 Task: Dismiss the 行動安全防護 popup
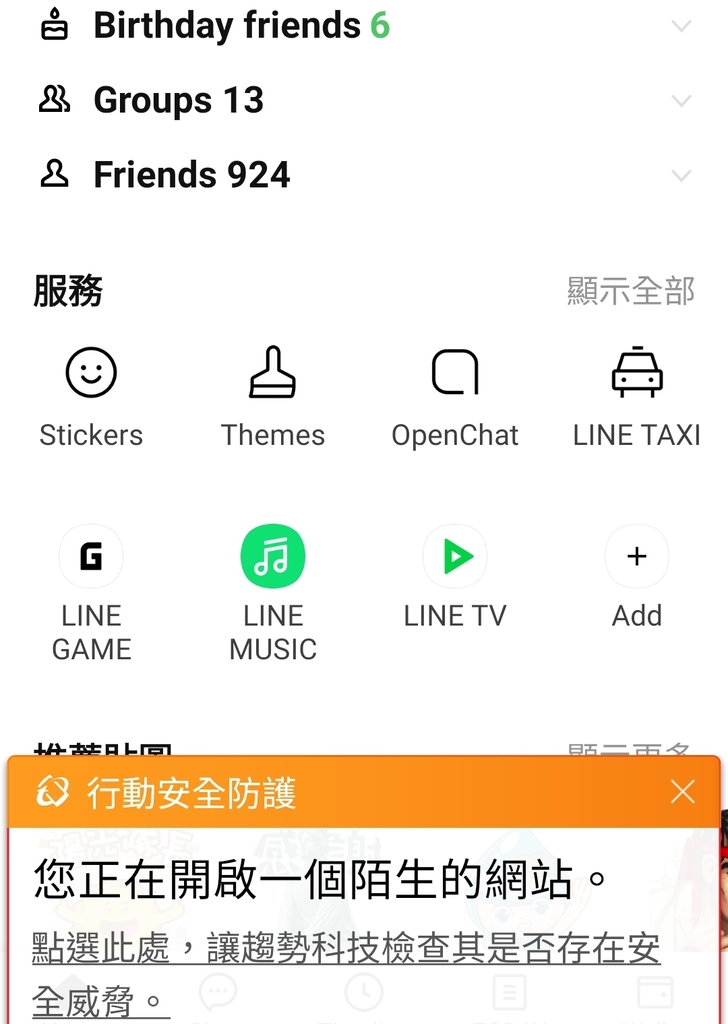pyautogui.click(x=683, y=793)
